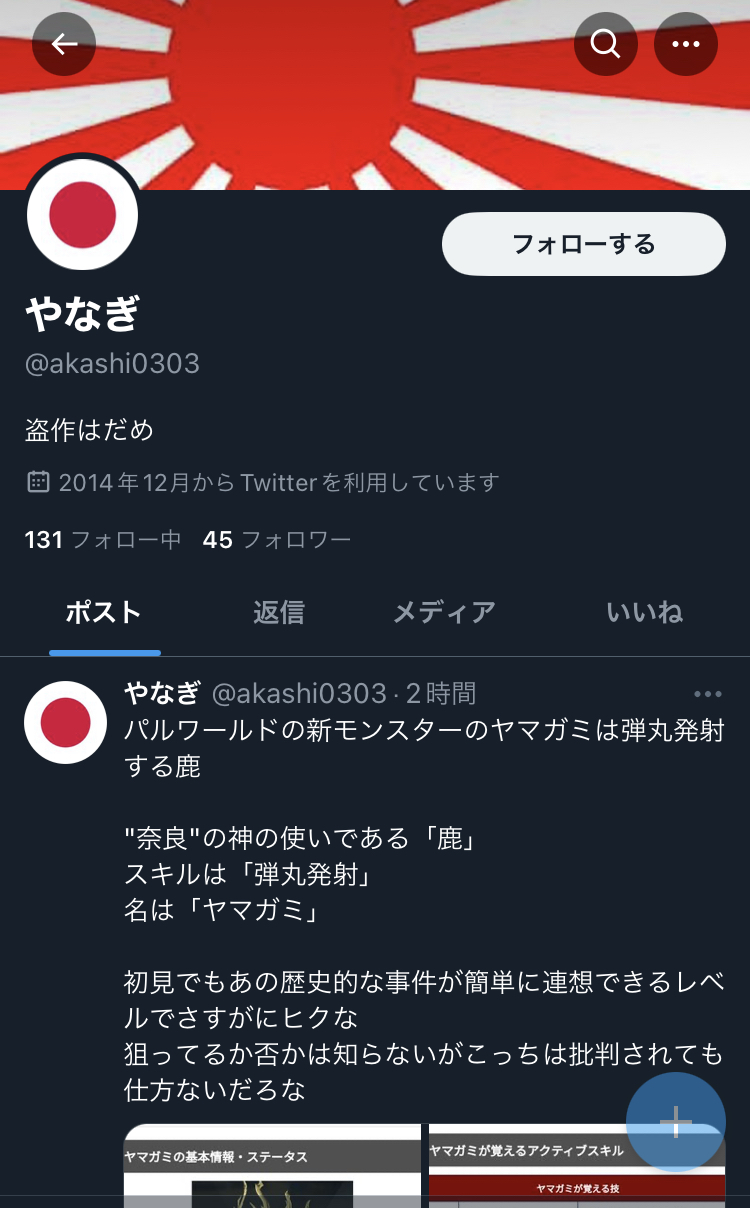Screen dimensions: 750x1208
Task: Switch to the 返信 tab
Action: pos(279,612)
